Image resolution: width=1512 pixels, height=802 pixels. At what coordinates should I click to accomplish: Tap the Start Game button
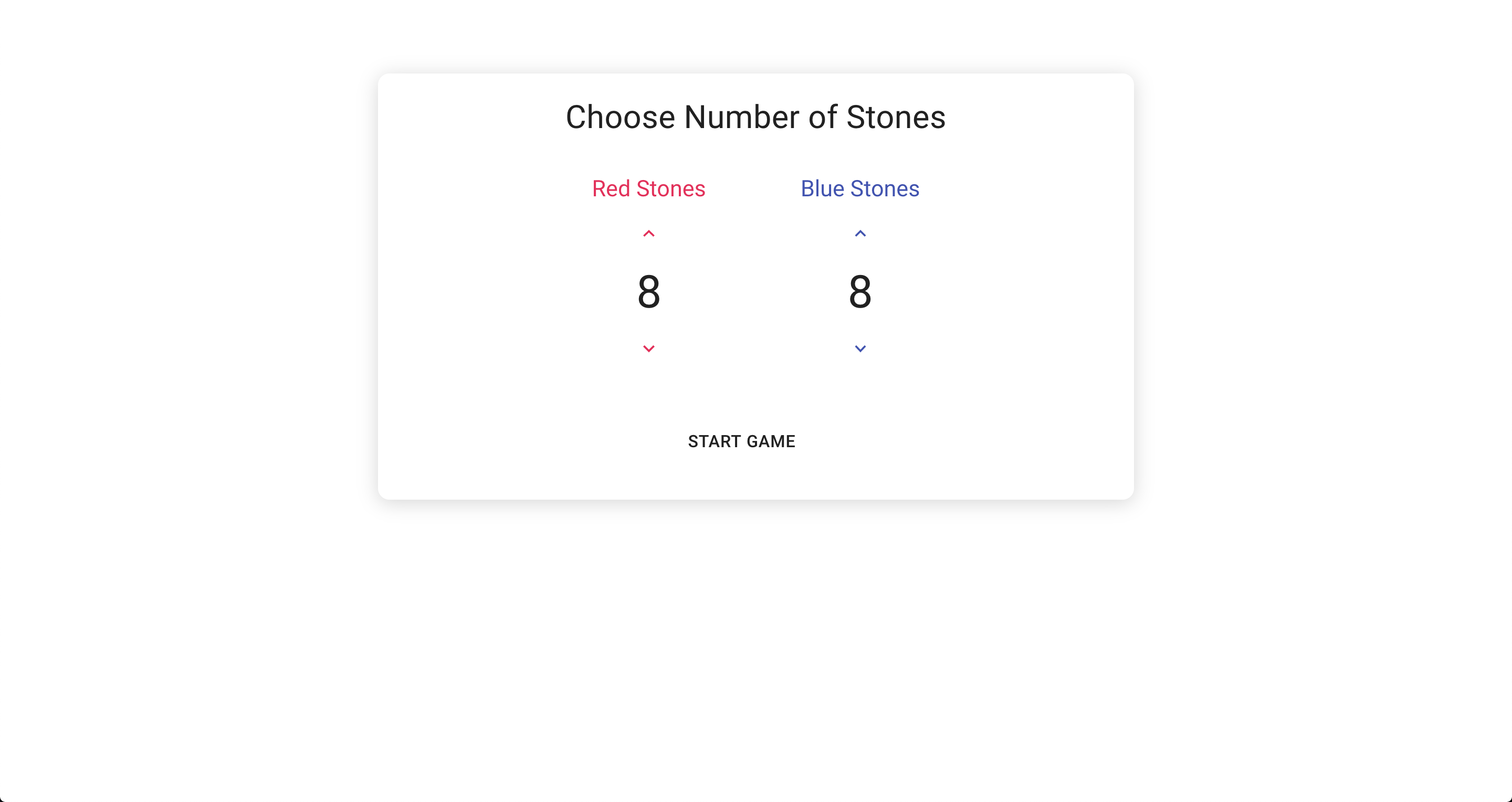[741, 441]
